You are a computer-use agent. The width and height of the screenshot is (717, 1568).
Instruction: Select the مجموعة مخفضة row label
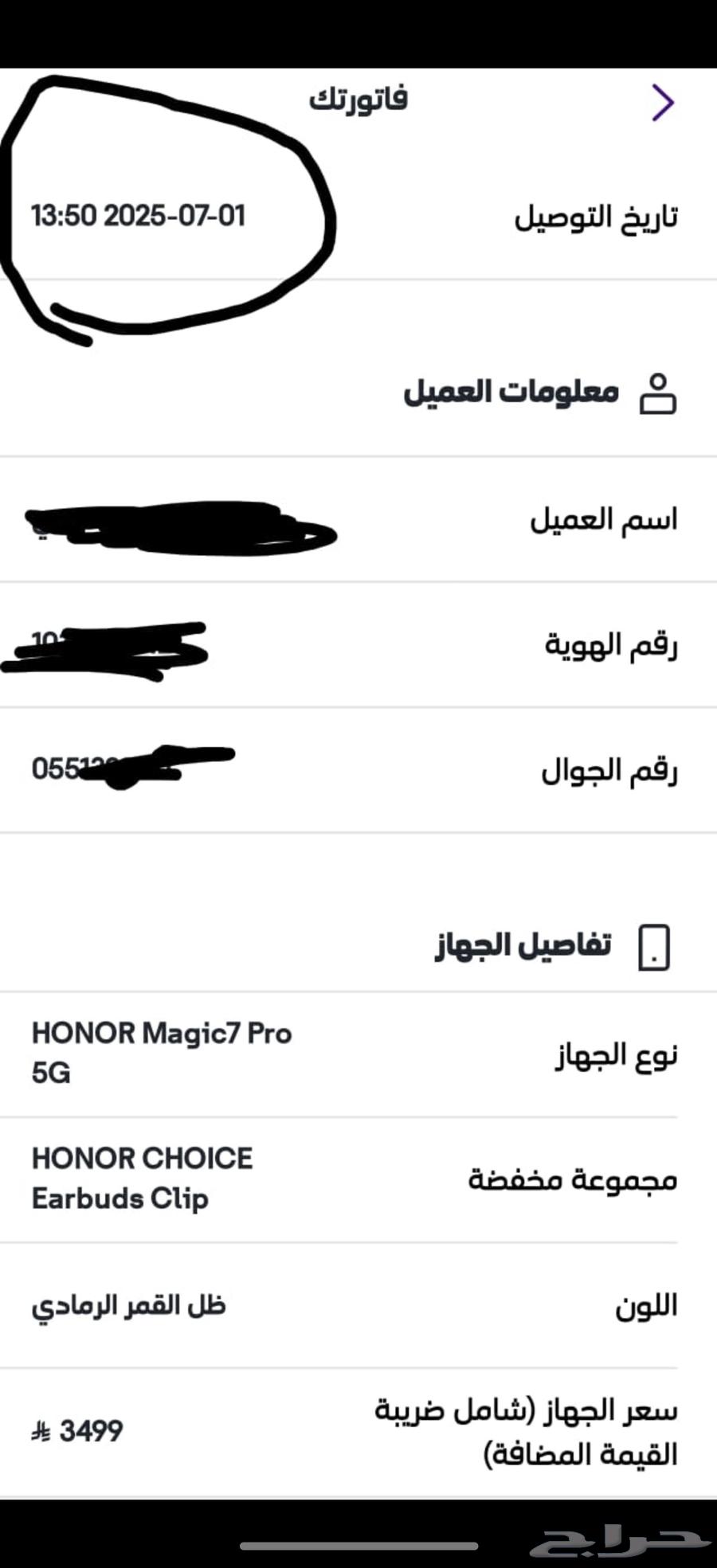(574, 1180)
